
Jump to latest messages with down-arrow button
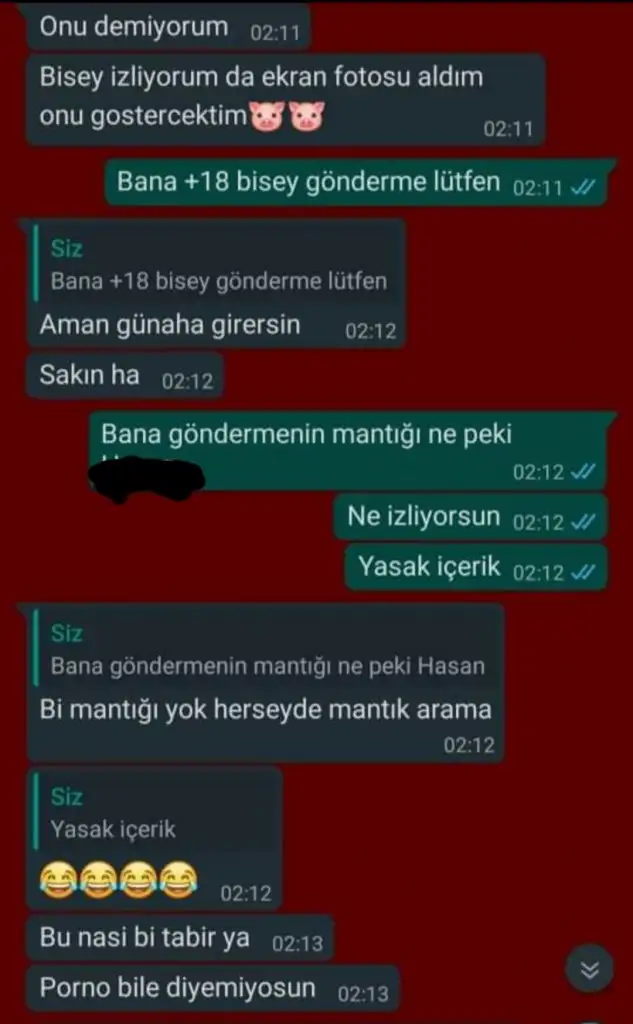(x=589, y=969)
